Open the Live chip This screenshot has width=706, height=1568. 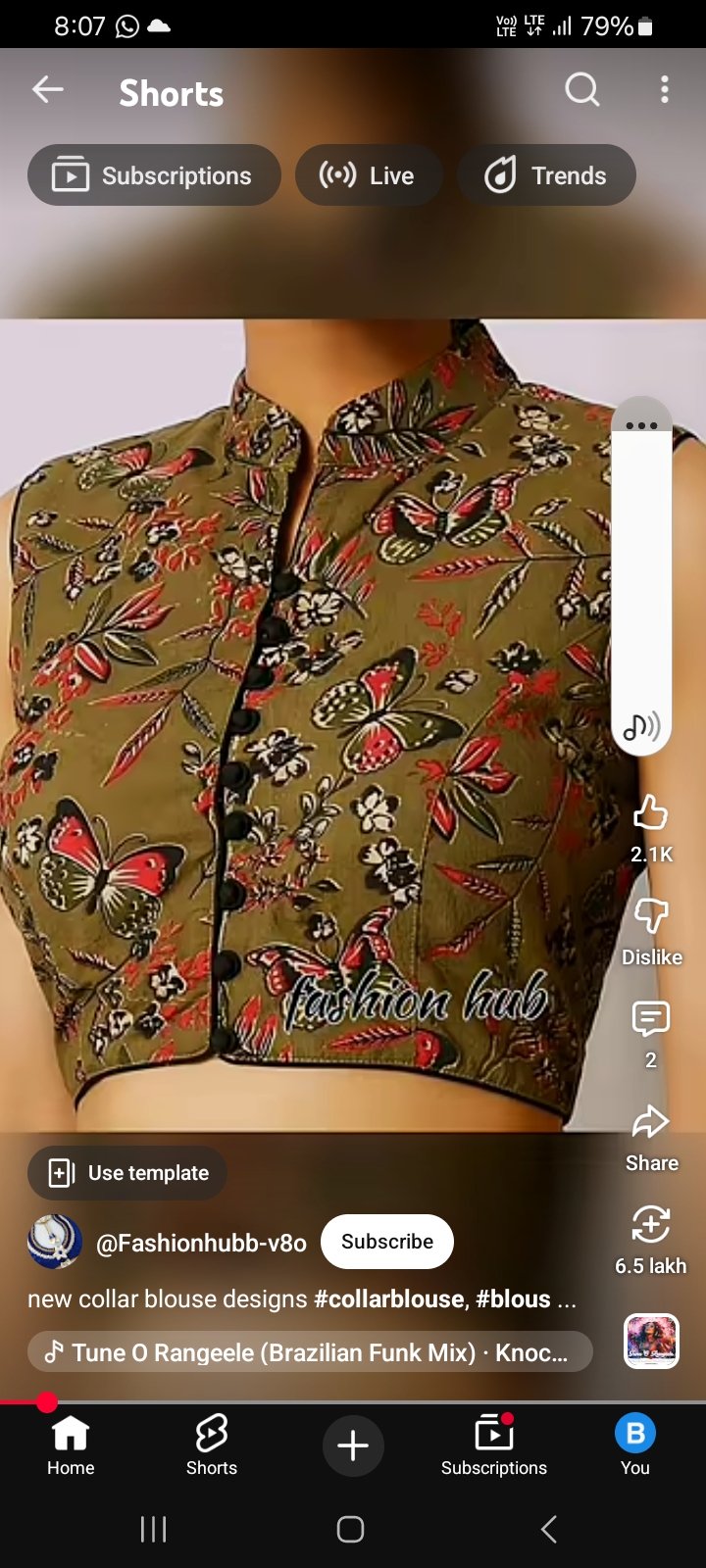368,175
